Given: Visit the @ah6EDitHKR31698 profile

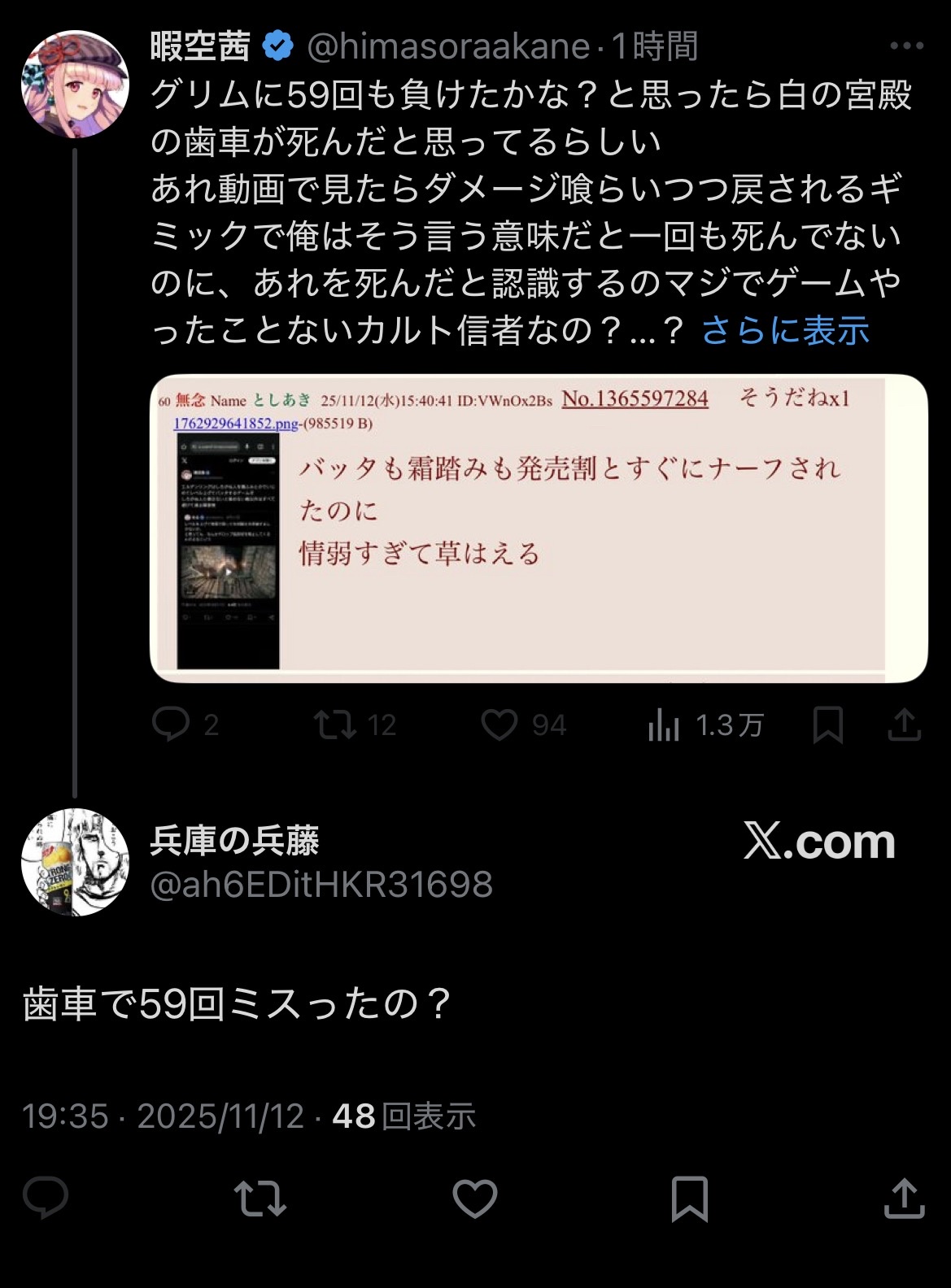Looking at the screenshot, I should click(x=321, y=885).
